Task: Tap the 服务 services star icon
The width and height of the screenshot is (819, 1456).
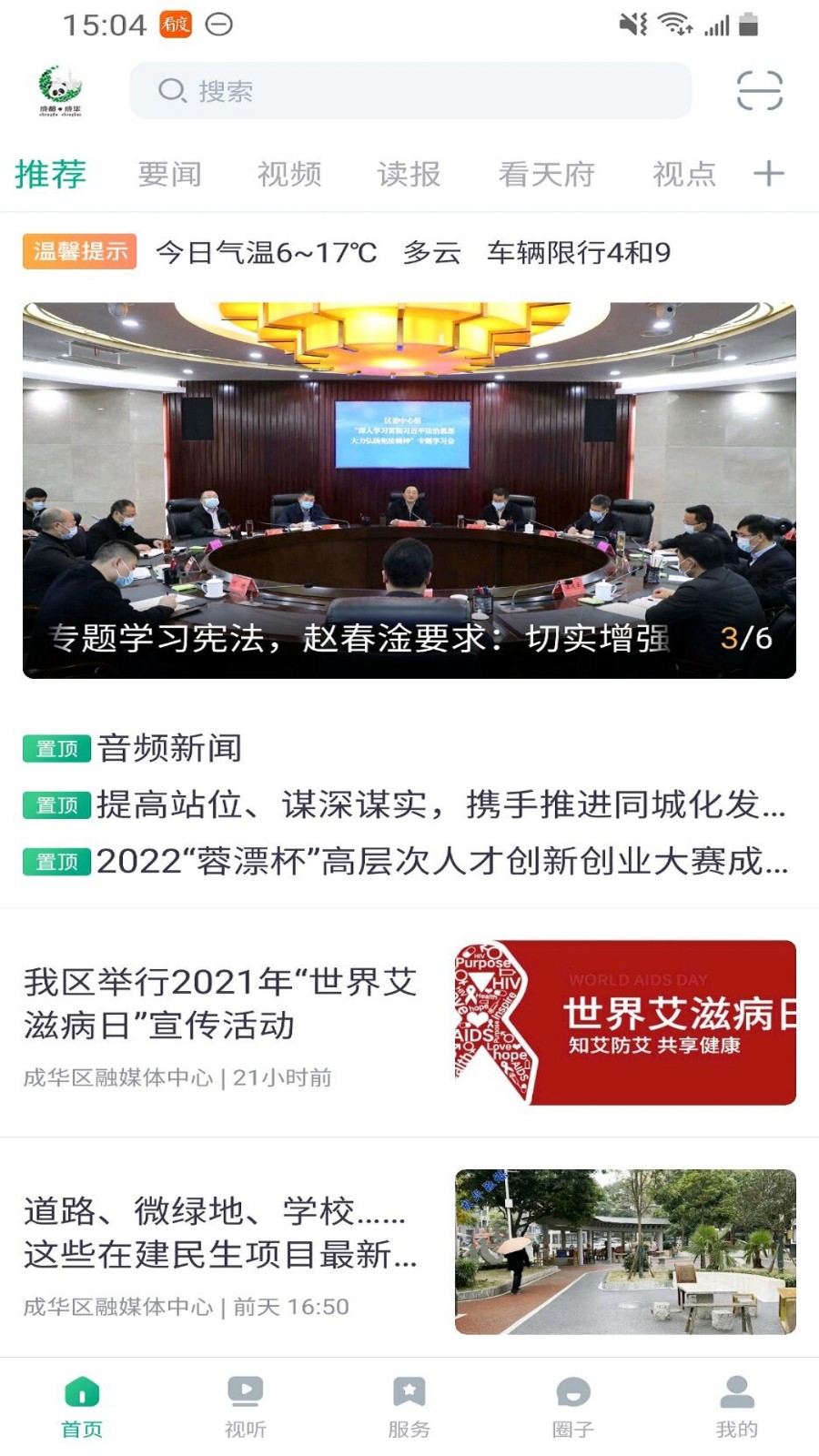Action: [410, 1390]
